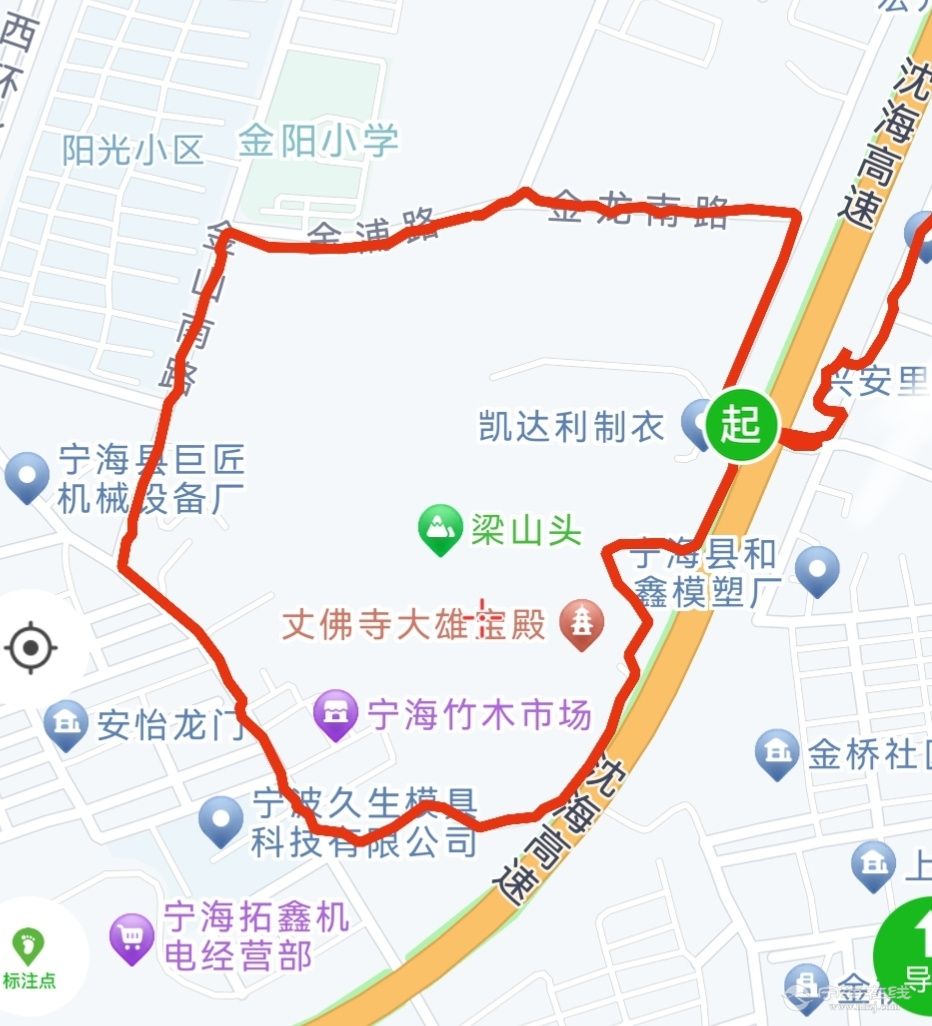Screen dimensions: 932x1026
Task: Select the 凯达利制衣 location pin
Action: tap(696, 422)
